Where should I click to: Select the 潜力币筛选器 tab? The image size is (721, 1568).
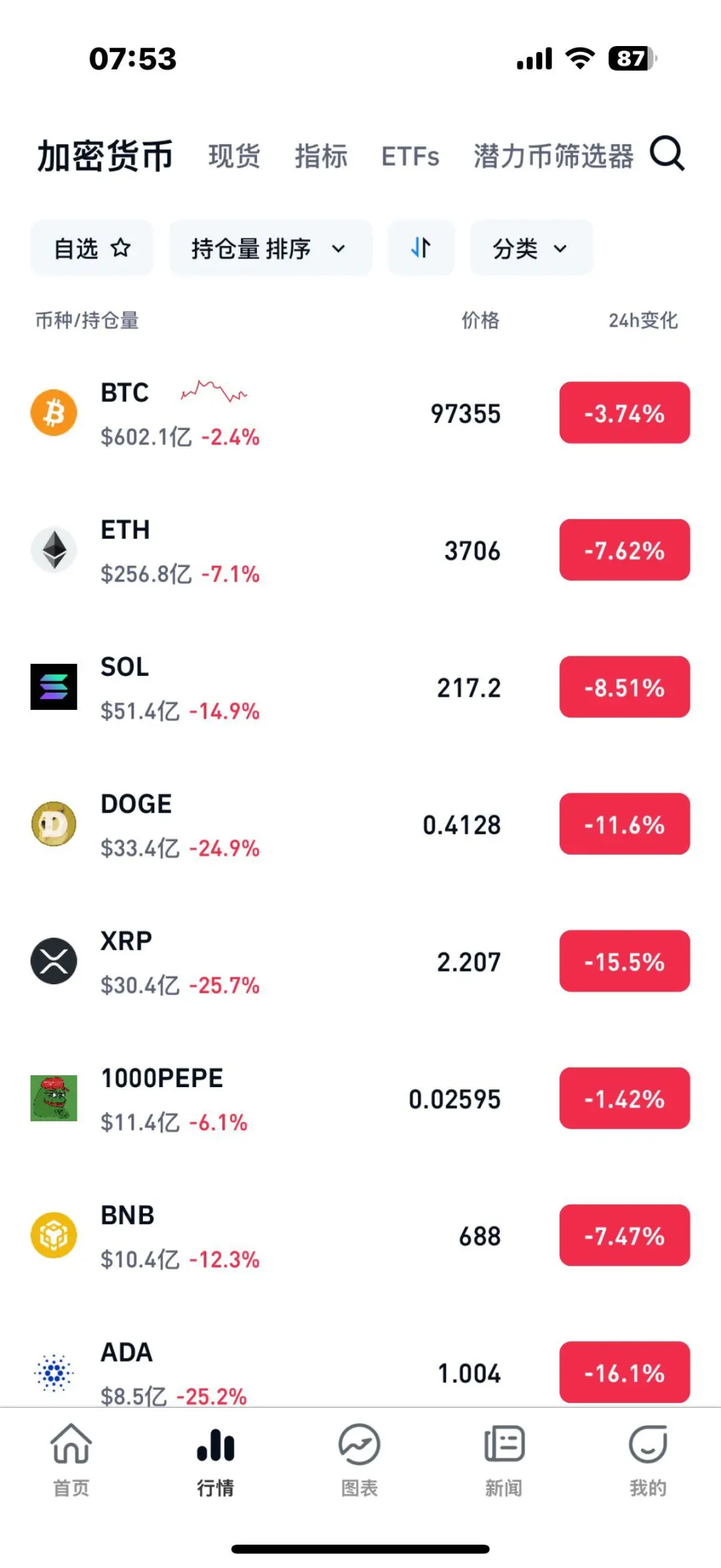(553, 156)
